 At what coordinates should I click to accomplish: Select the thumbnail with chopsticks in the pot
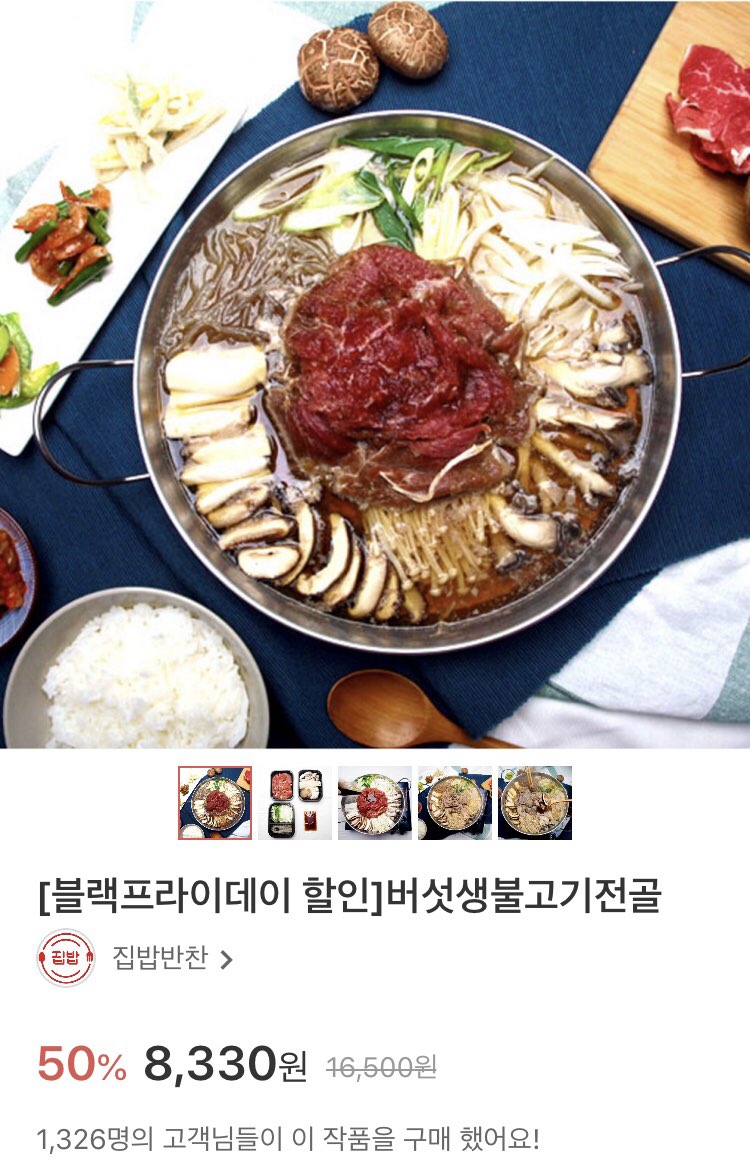[535, 803]
